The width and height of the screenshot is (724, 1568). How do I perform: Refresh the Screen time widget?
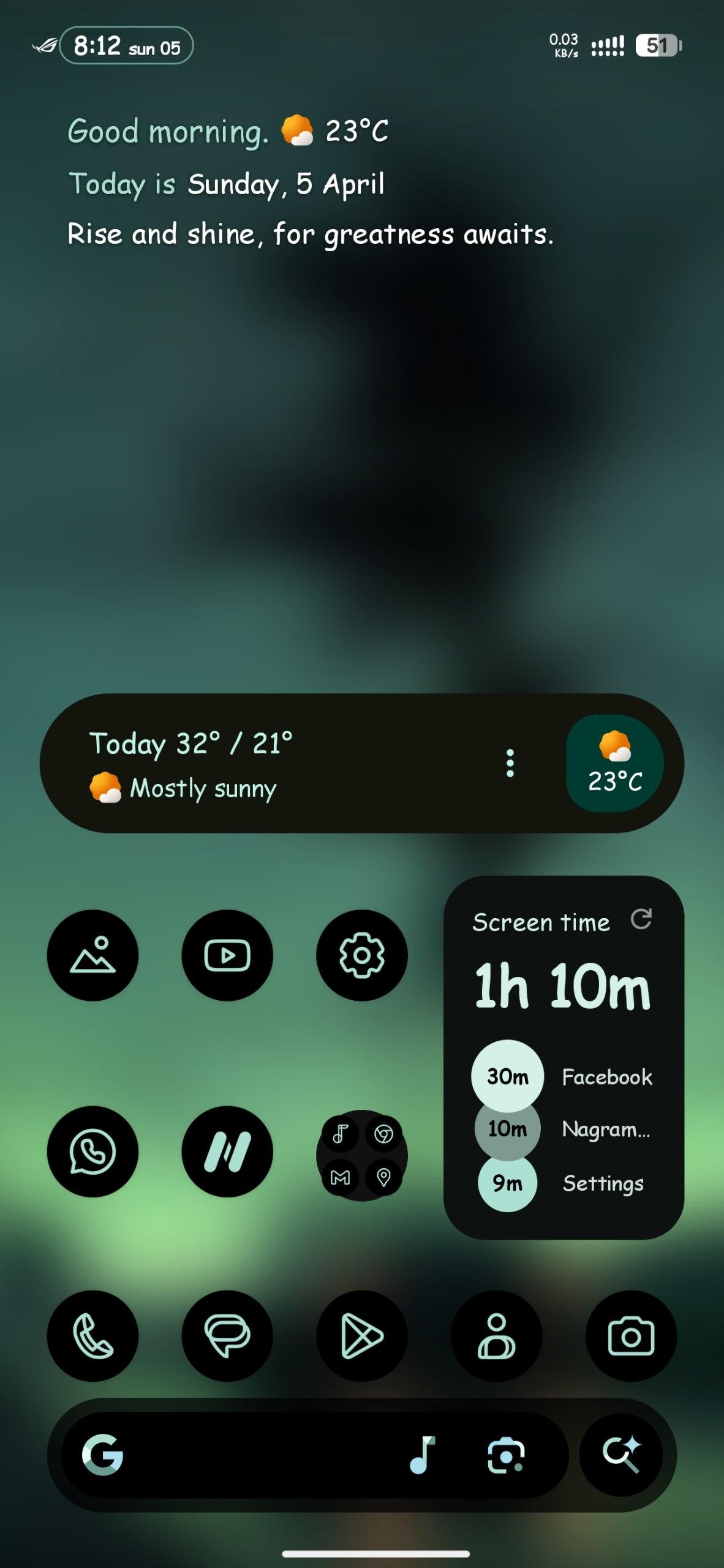coord(641,919)
